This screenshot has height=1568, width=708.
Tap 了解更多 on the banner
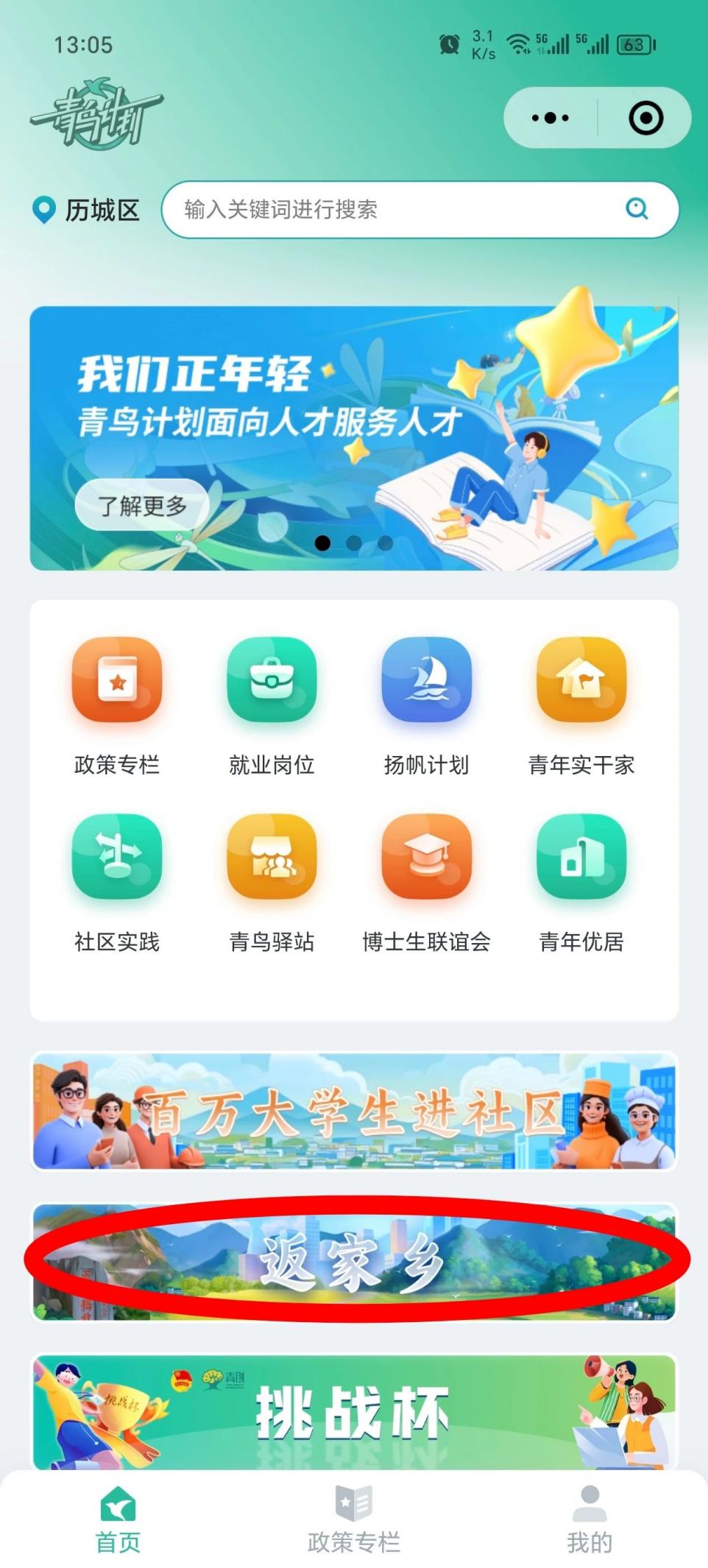142,505
